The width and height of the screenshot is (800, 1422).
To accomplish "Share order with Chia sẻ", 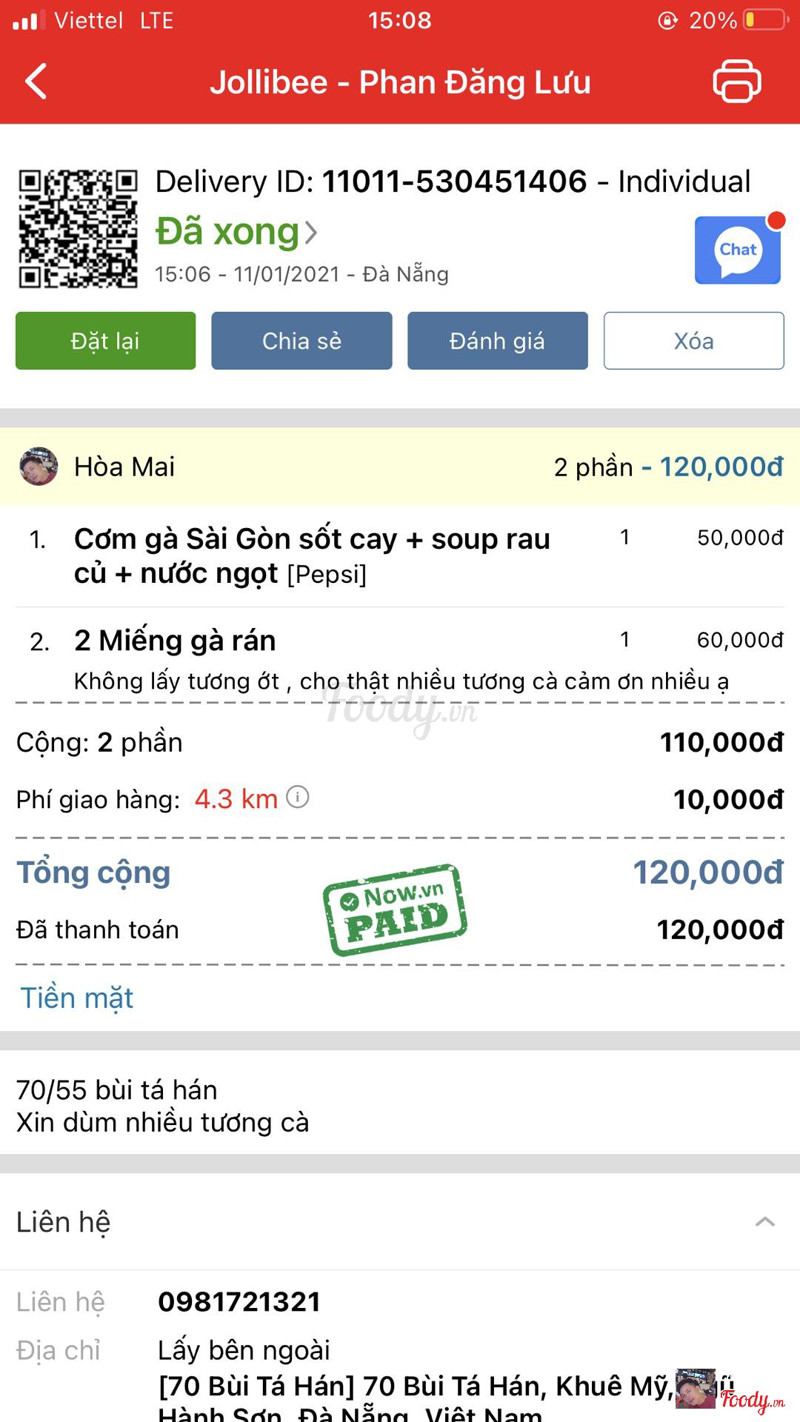I will 301,341.
